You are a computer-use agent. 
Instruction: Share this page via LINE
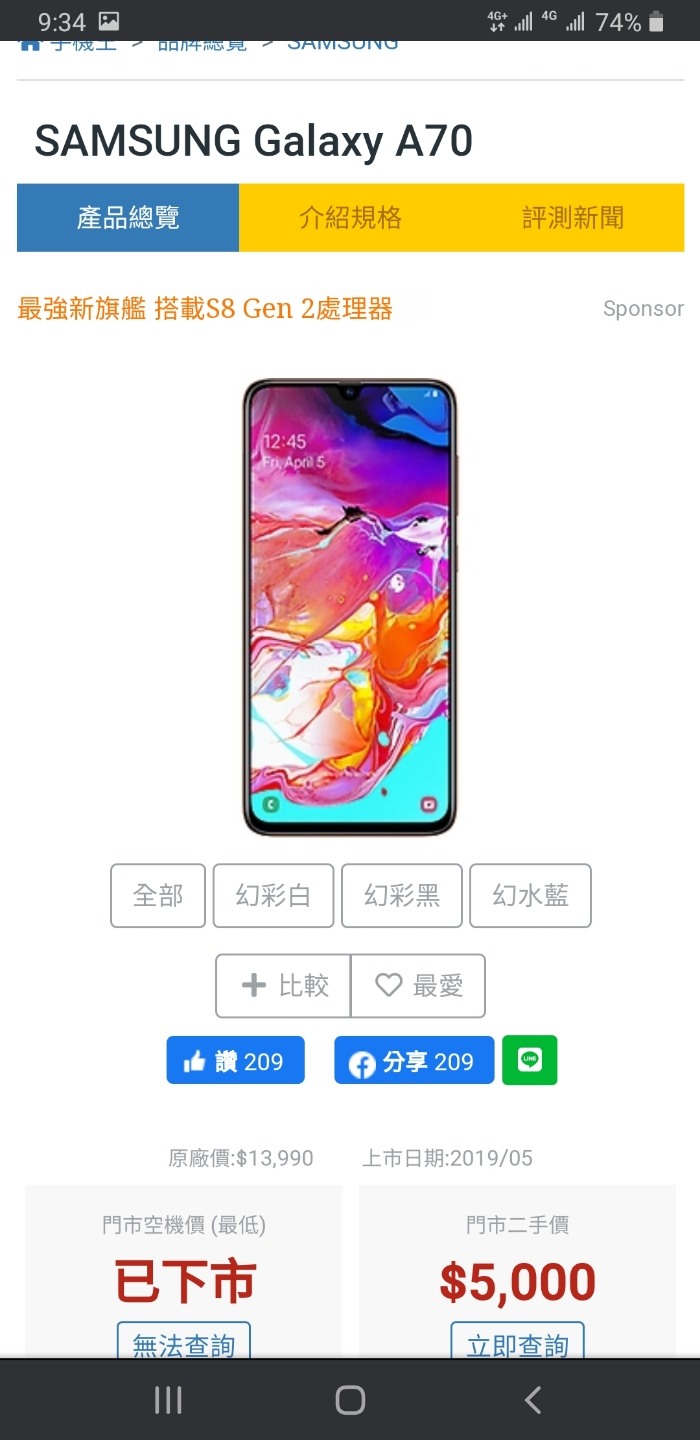(x=530, y=1060)
